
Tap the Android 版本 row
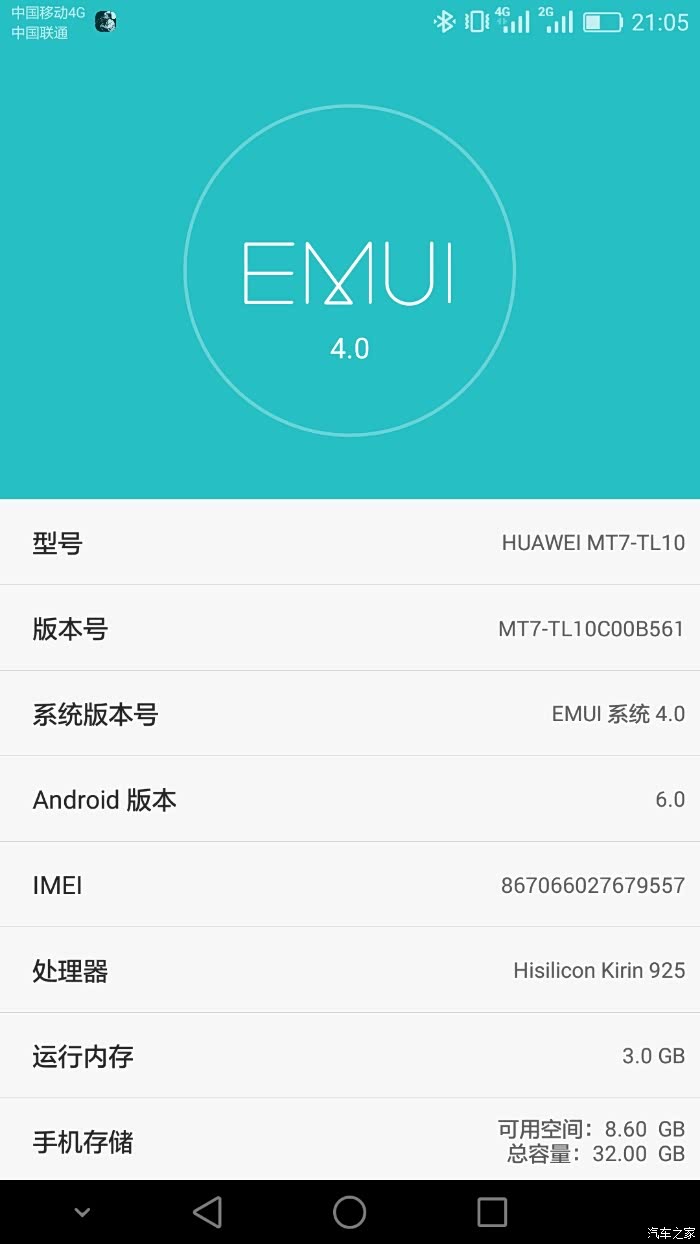(x=350, y=799)
